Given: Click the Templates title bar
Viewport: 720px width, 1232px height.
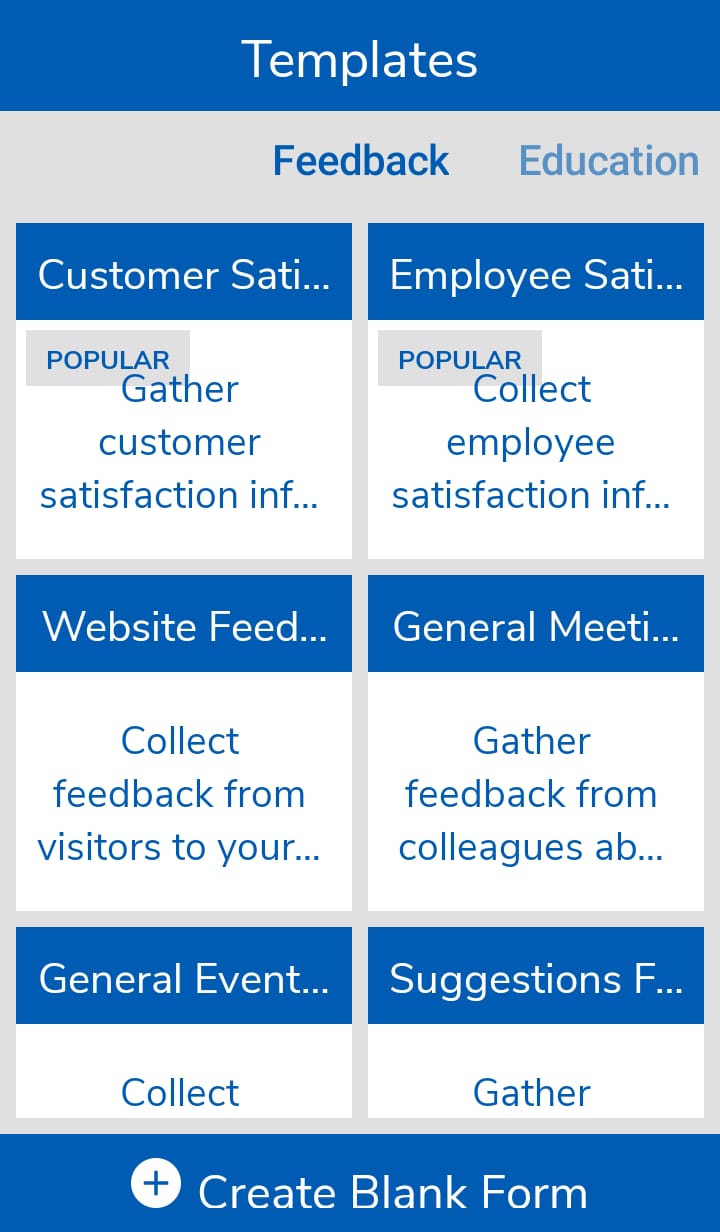Looking at the screenshot, I should pos(360,58).
